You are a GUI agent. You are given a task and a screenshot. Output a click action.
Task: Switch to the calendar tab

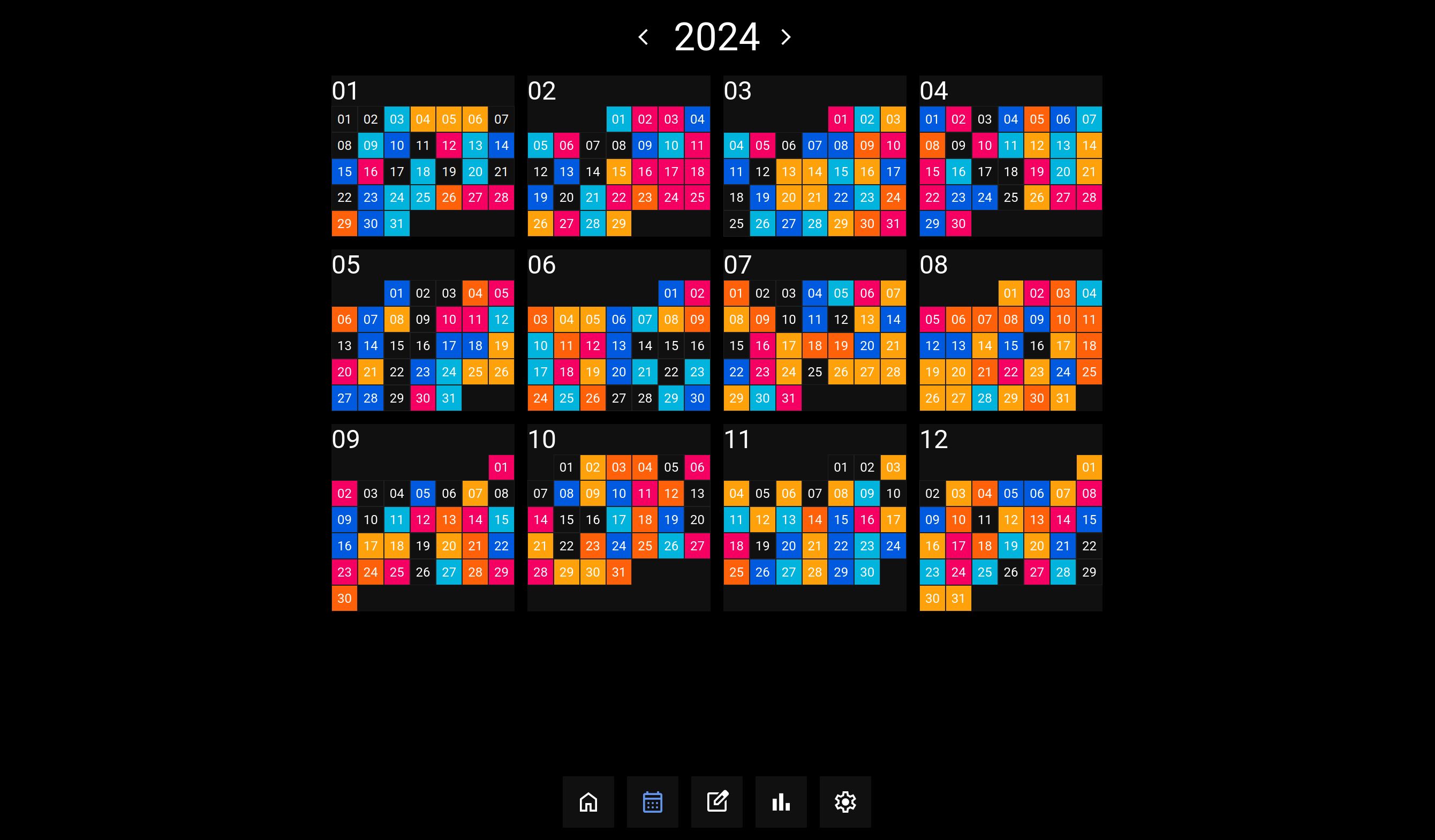click(653, 802)
